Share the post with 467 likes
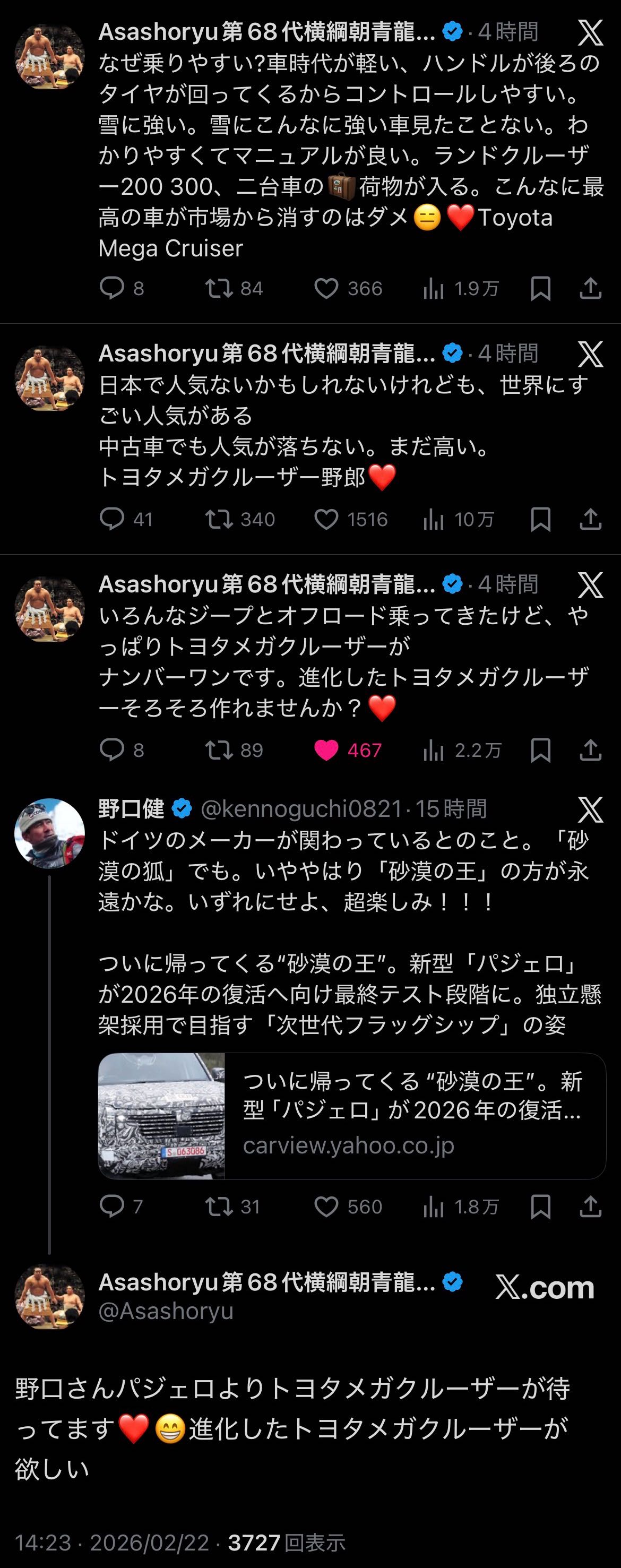The width and height of the screenshot is (621, 1568). coord(590,750)
